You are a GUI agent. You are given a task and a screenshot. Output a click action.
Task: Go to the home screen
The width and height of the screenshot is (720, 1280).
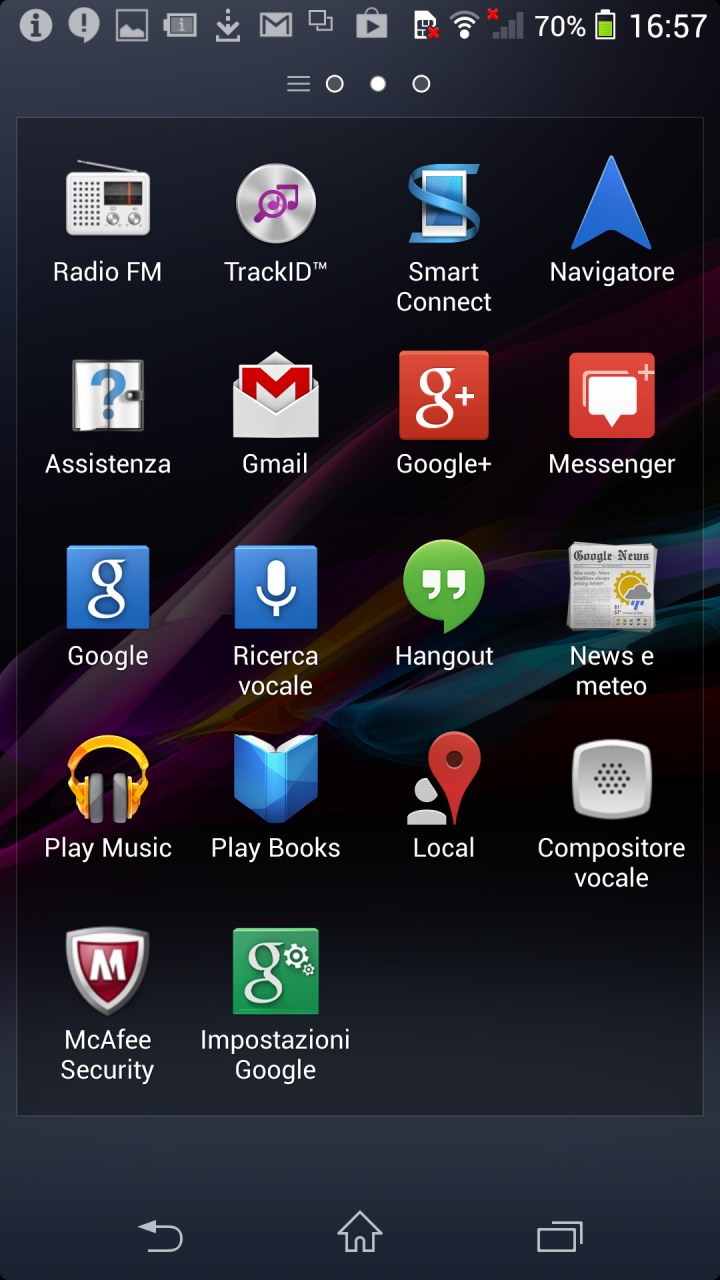click(x=360, y=1232)
